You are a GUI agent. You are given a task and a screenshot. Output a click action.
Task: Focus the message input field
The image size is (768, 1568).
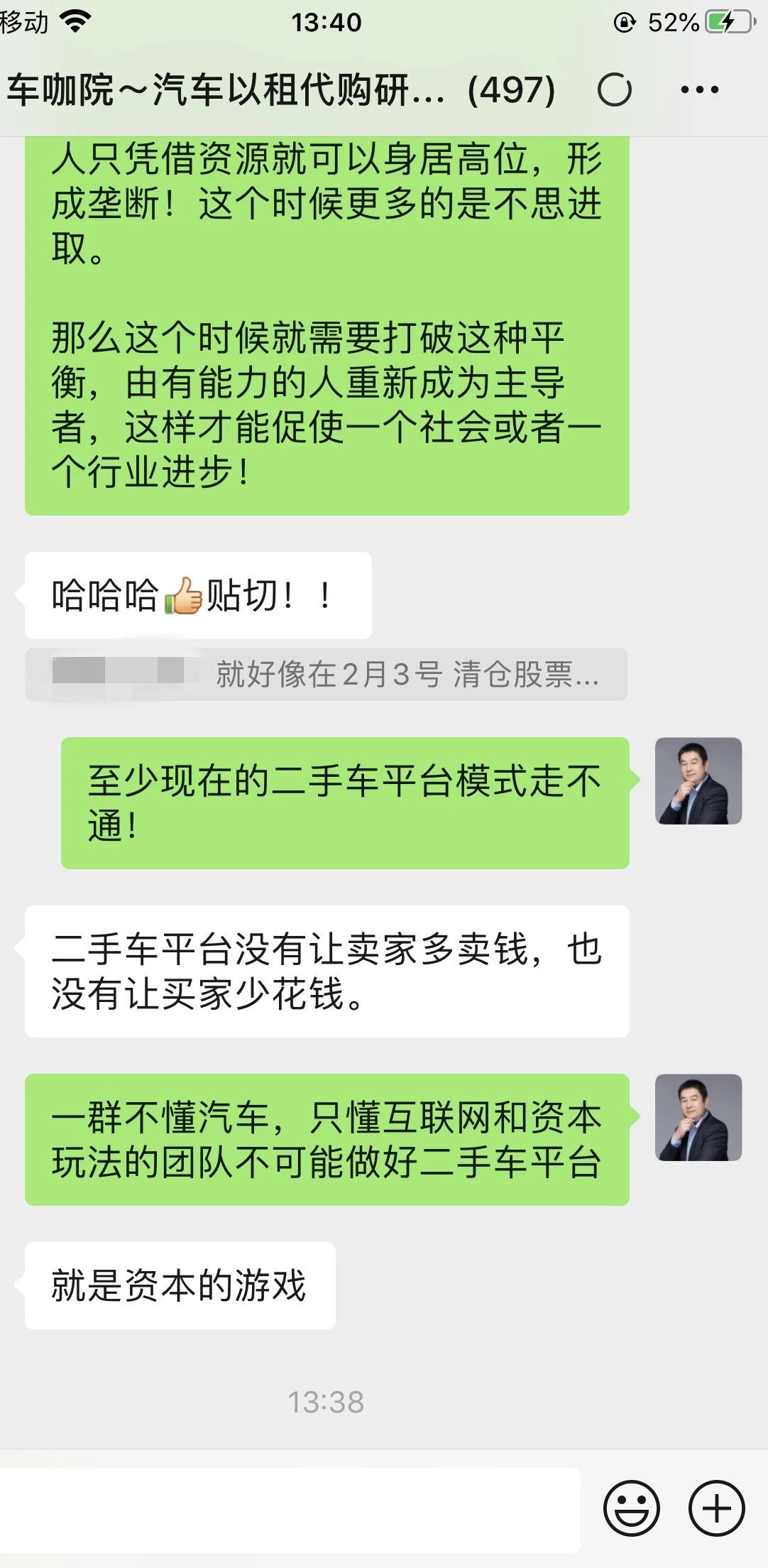click(291, 1508)
